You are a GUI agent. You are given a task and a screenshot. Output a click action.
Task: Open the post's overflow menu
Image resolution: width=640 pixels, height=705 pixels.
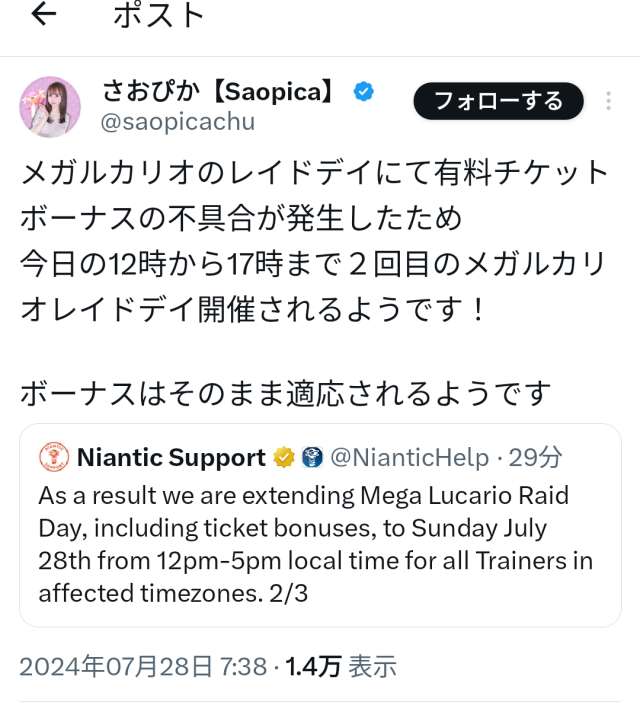tap(609, 101)
